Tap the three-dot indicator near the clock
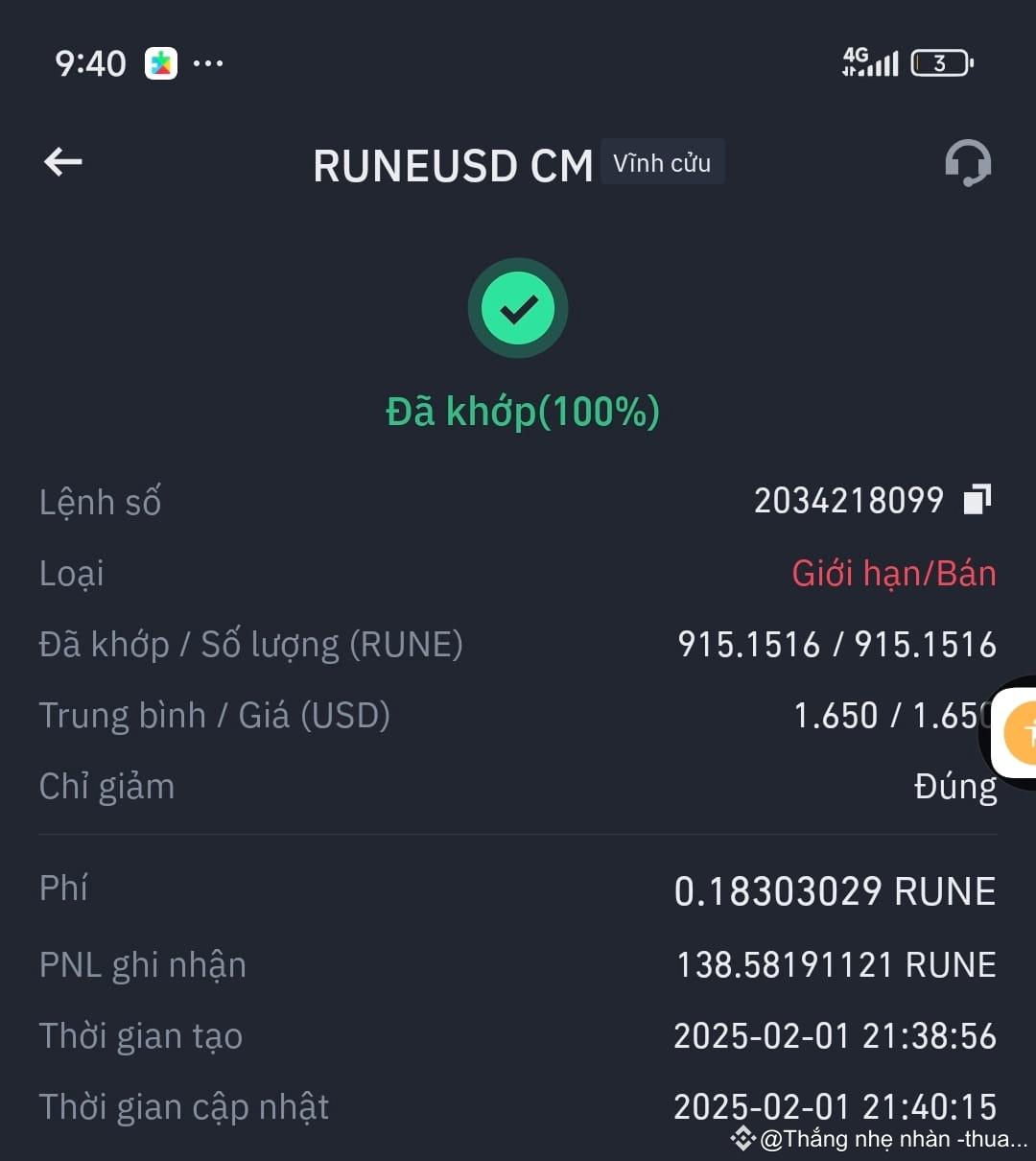 (209, 63)
